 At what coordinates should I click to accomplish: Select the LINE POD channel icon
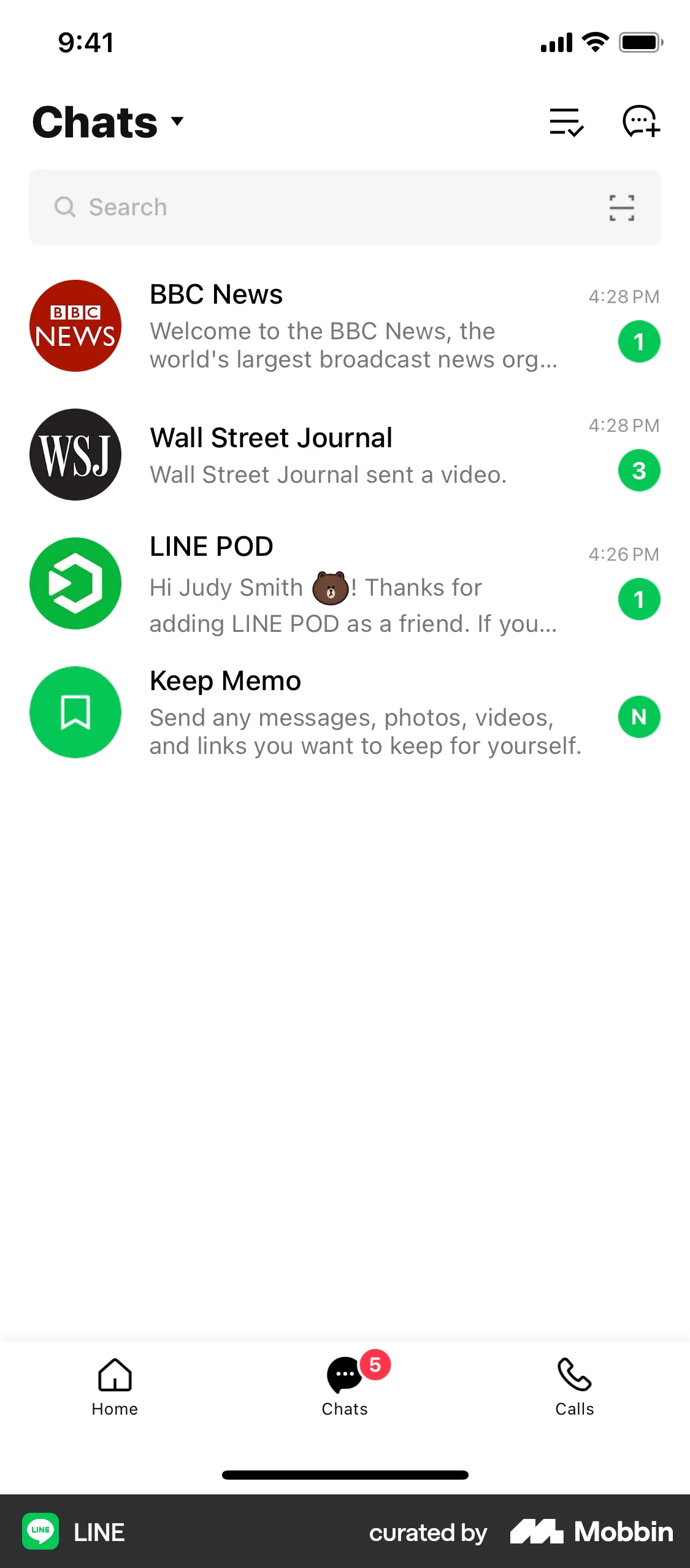tap(75, 583)
